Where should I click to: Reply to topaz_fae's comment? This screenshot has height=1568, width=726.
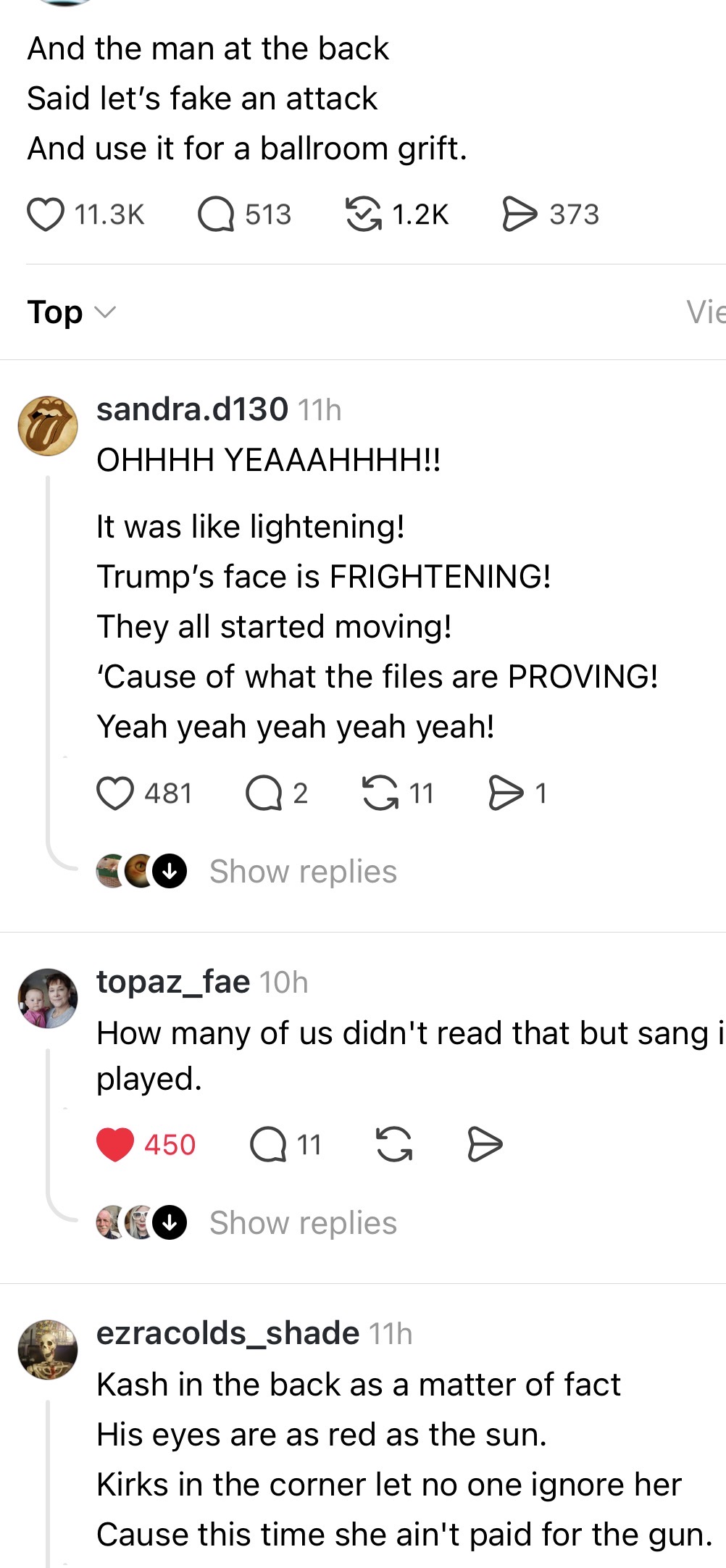pos(268,1145)
